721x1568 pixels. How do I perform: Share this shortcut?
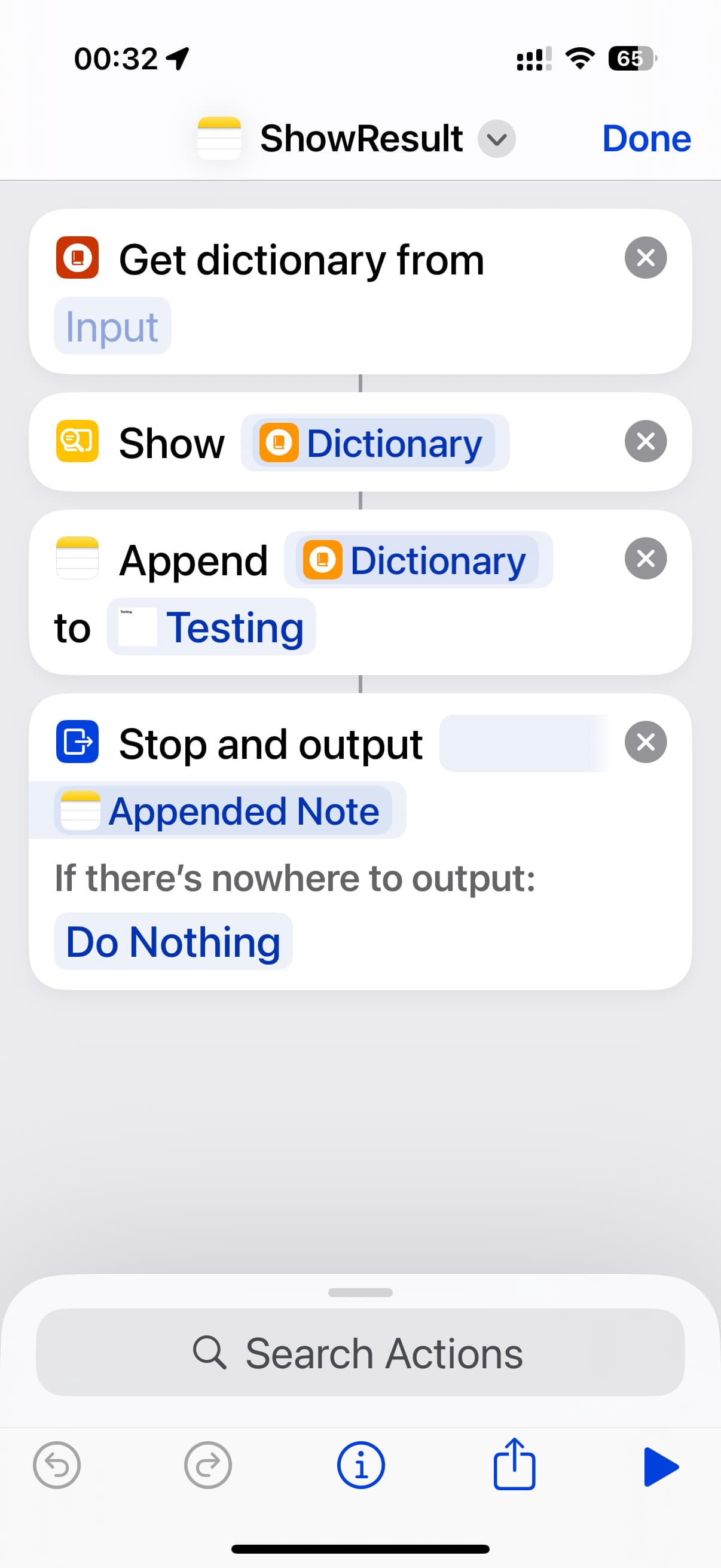514,1464
